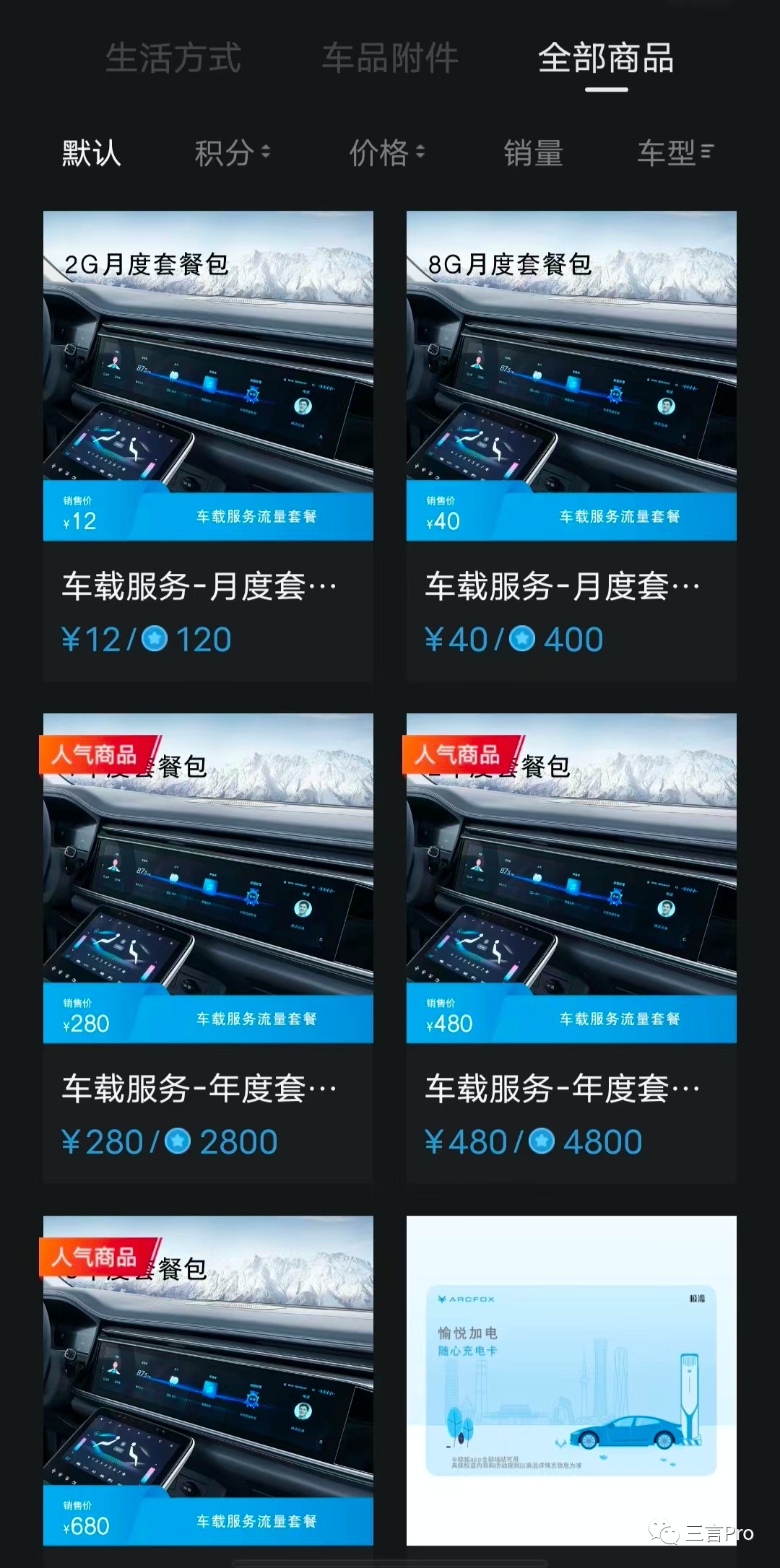This screenshot has height=1568, width=780.
Task: Sort products by 销量
Action: point(533,153)
